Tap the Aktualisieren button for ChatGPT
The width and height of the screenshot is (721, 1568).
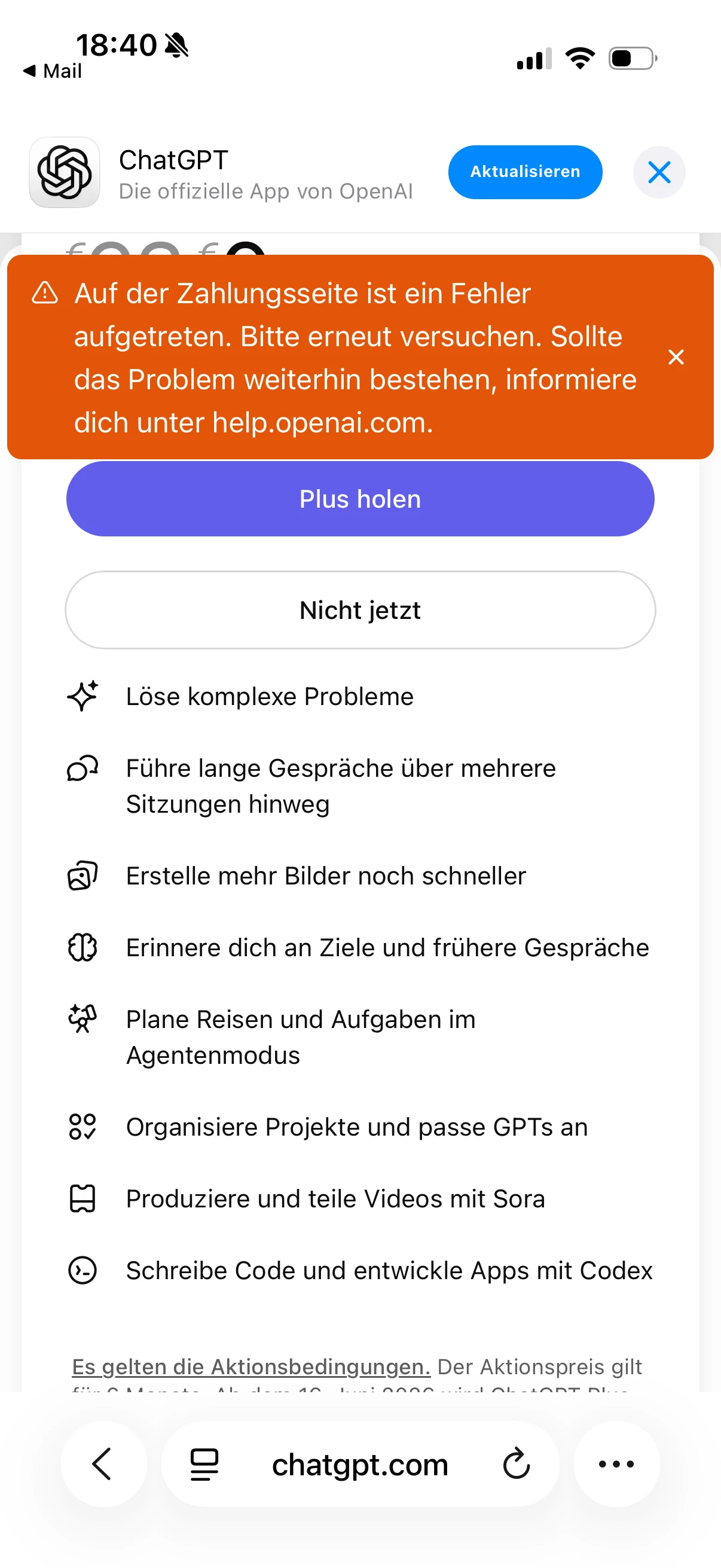524,172
